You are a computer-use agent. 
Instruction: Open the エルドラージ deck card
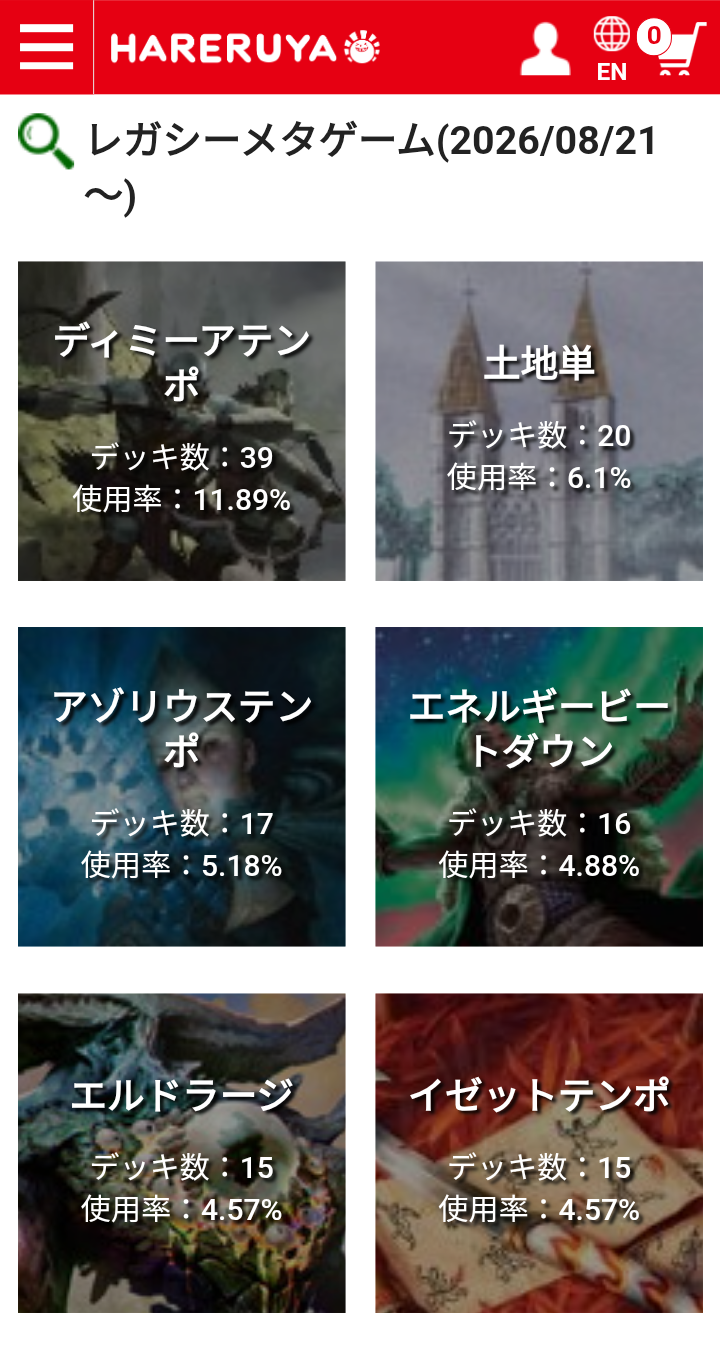tap(182, 1153)
